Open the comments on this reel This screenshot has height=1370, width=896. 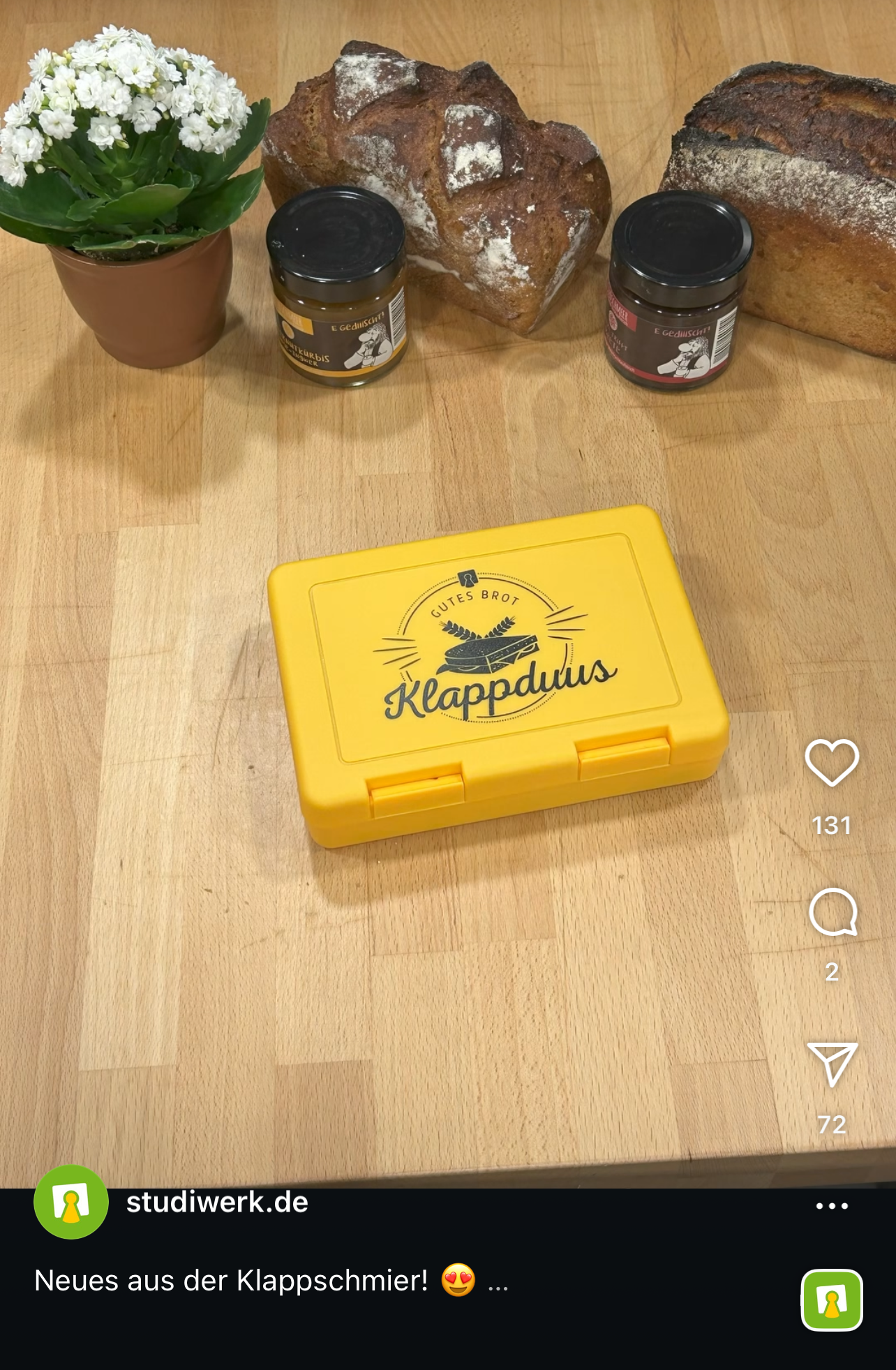click(832, 912)
